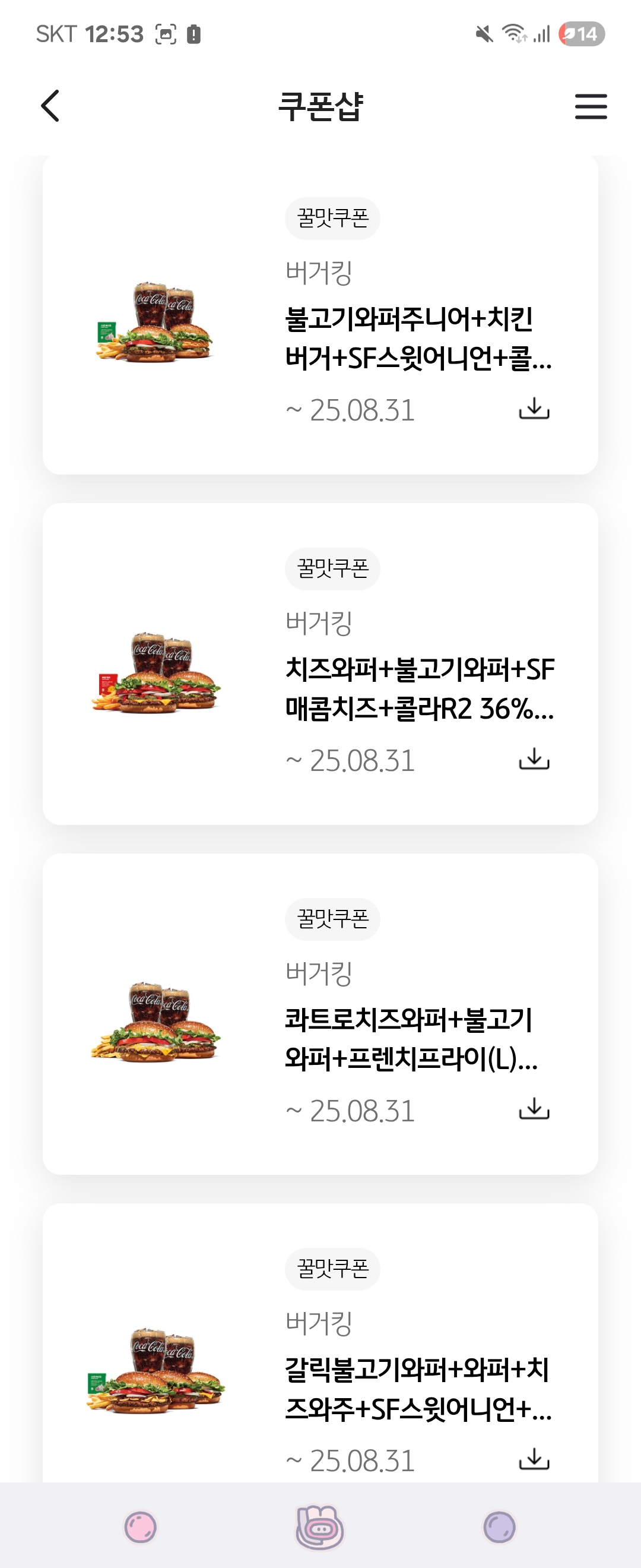Screen dimensions: 641x1568
Task: Download the 치즈와퍼+불고기와퍼 coupon
Action: (x=534, y=759)
